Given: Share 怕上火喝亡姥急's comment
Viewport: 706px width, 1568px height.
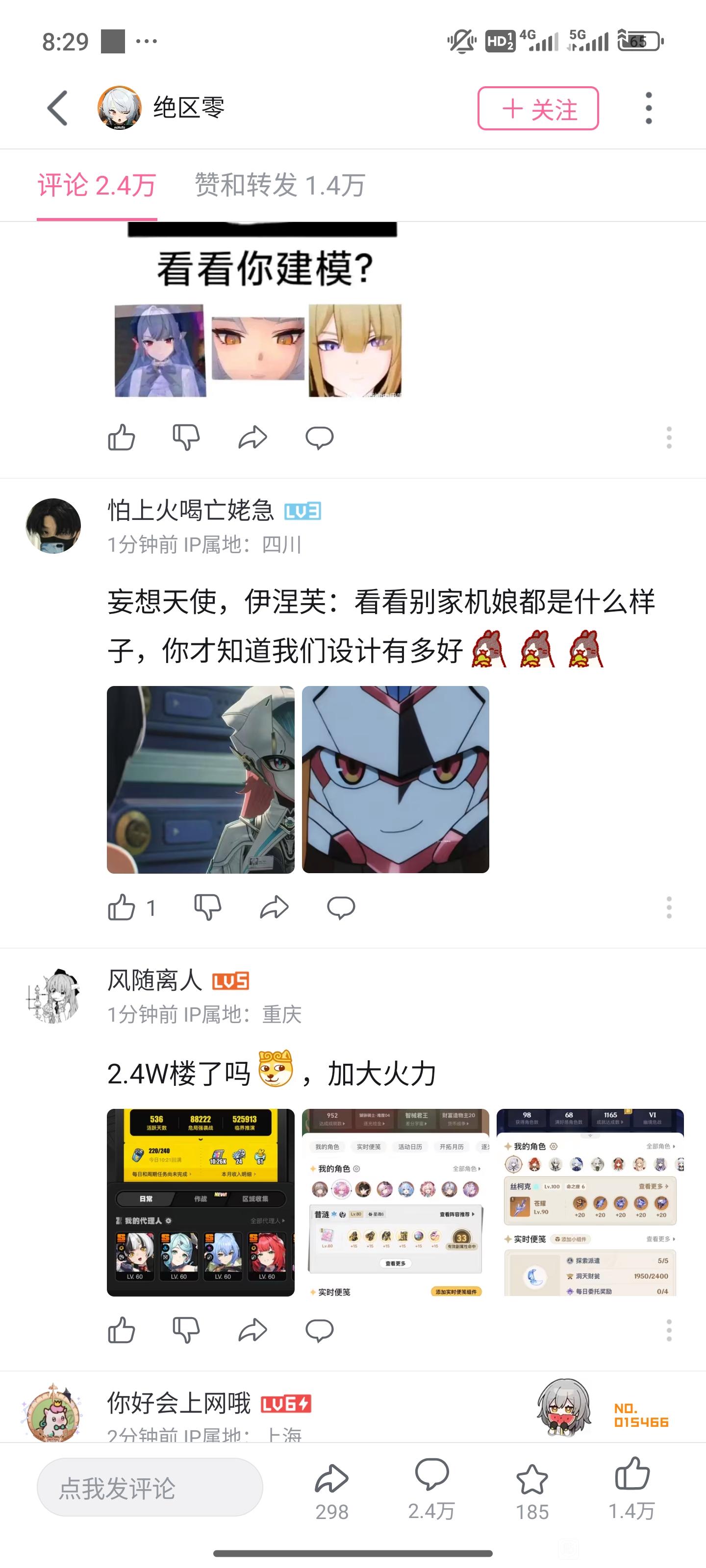Looking at the screenshot, I should tap(274, 907).
